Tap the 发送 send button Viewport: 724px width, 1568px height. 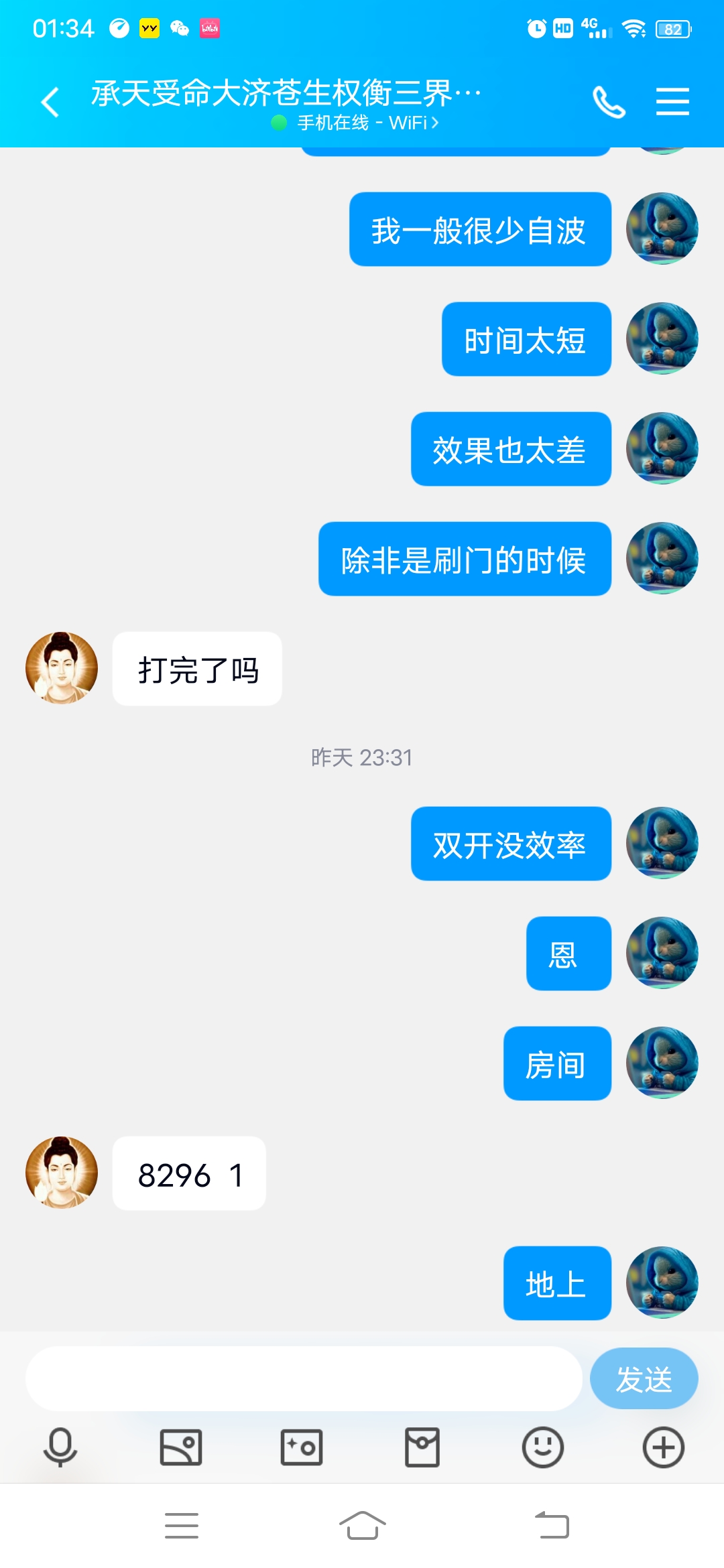644,1378
